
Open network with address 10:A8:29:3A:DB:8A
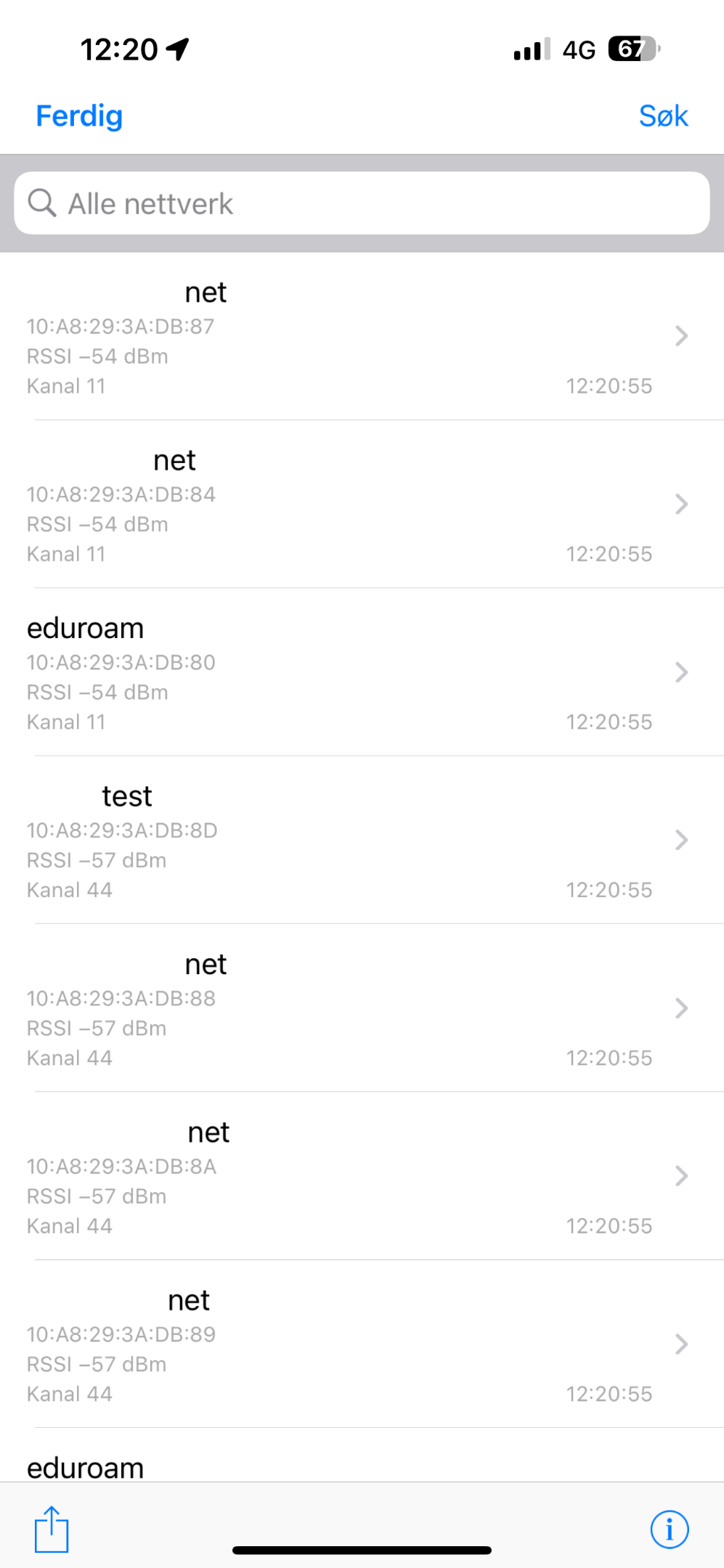[362, 1176]
